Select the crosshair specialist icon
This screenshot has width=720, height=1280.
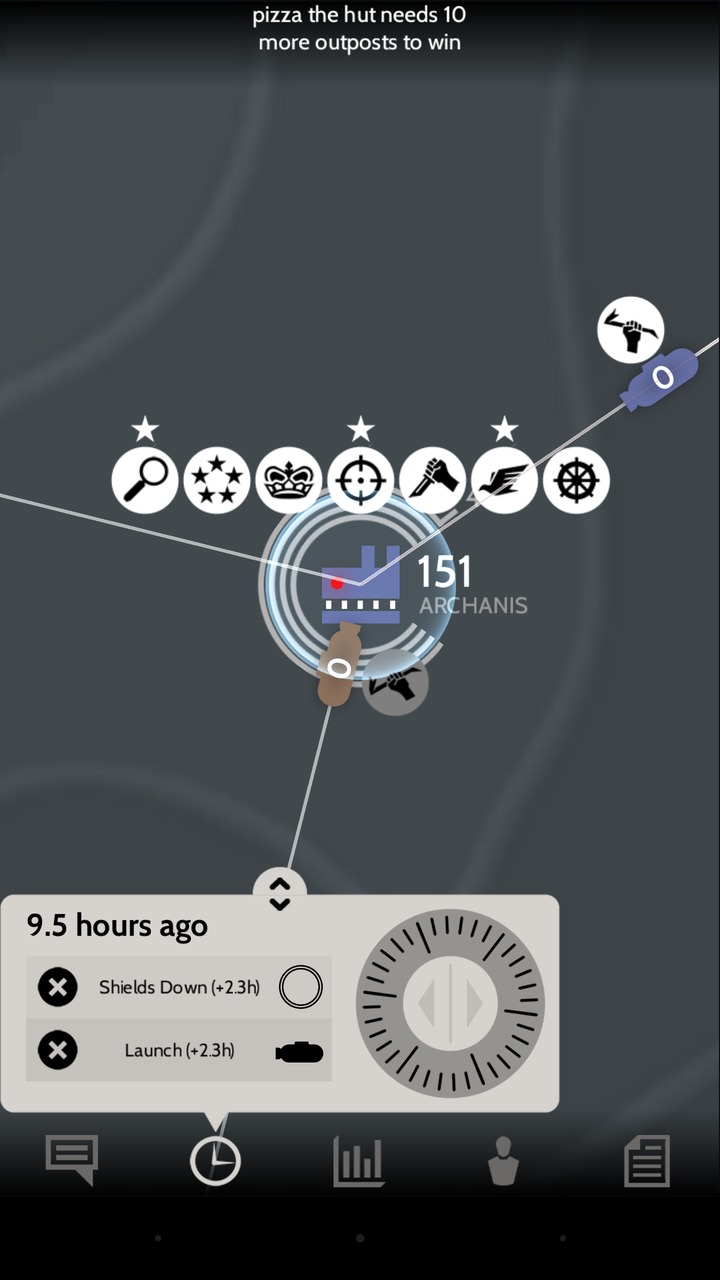click(x=361, y=480)
